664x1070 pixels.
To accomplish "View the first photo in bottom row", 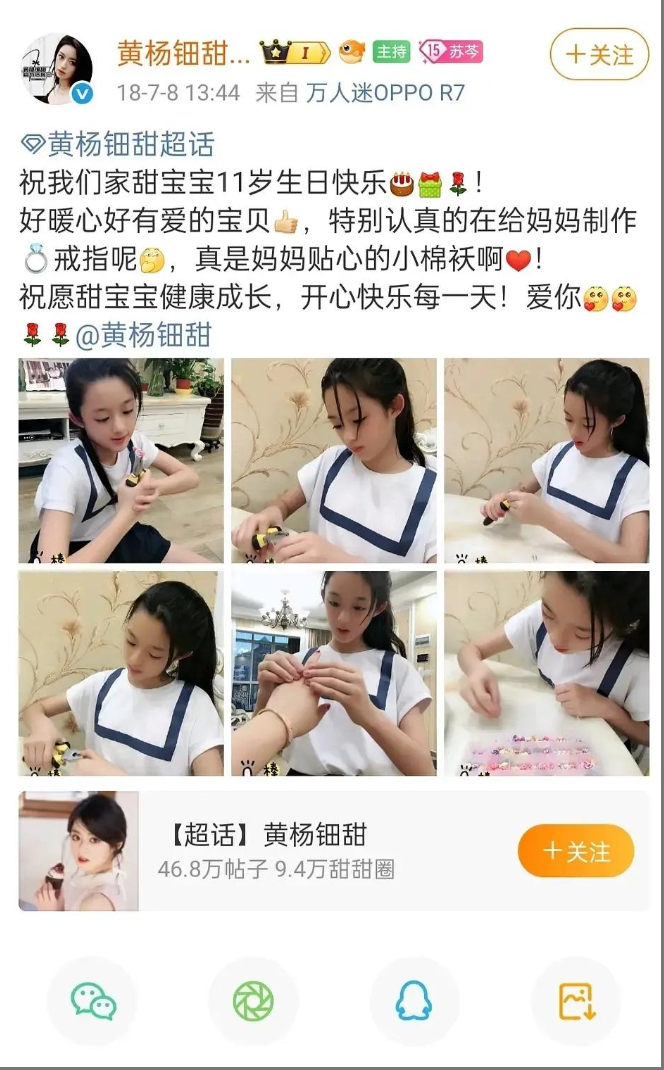I will [x=121, y=674].
